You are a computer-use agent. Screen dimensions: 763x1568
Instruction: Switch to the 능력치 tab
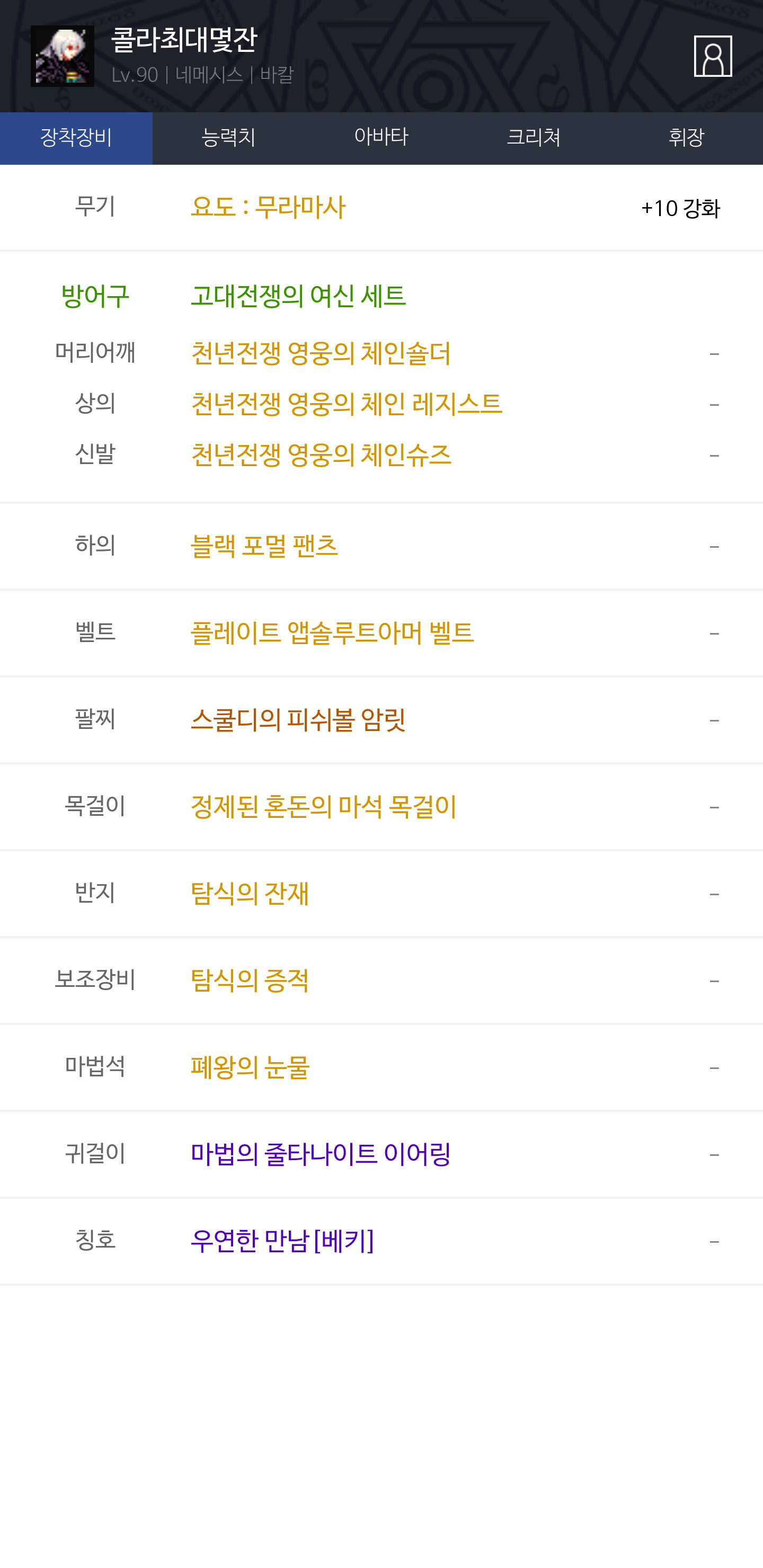pyautogui.click(x=228, y=138)
